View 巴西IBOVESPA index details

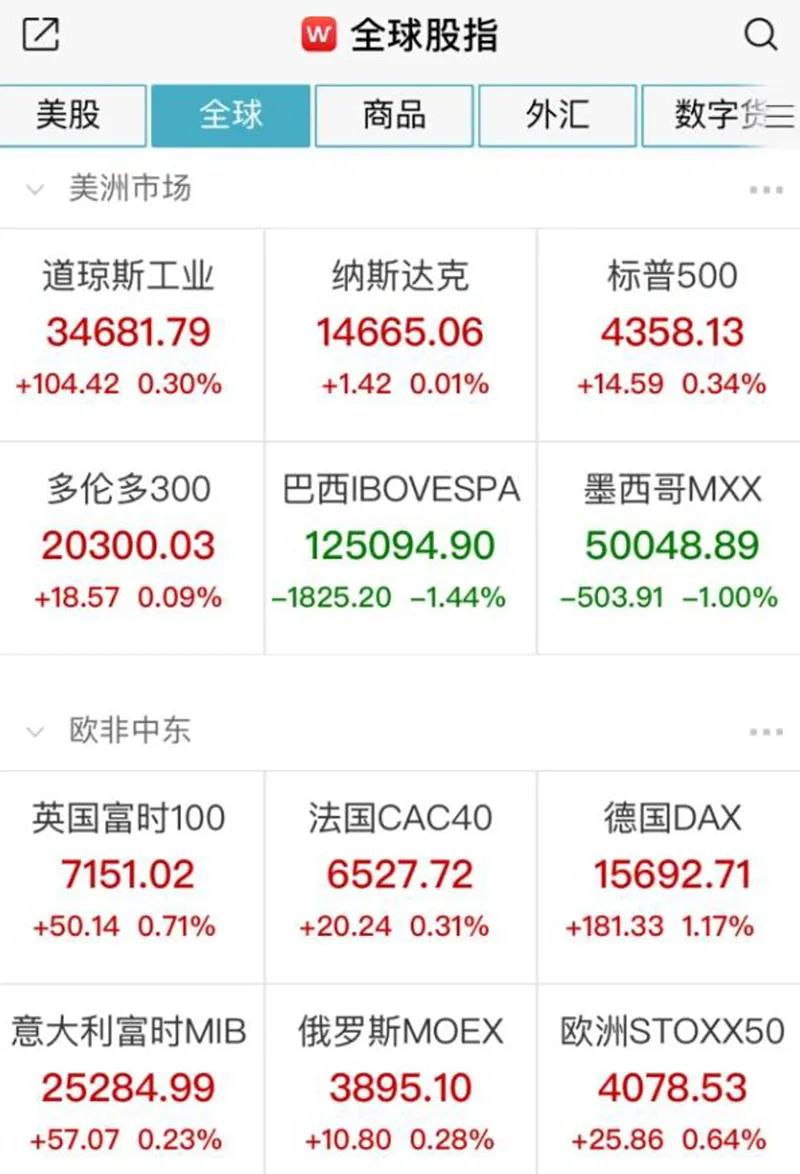coord(400,546)
